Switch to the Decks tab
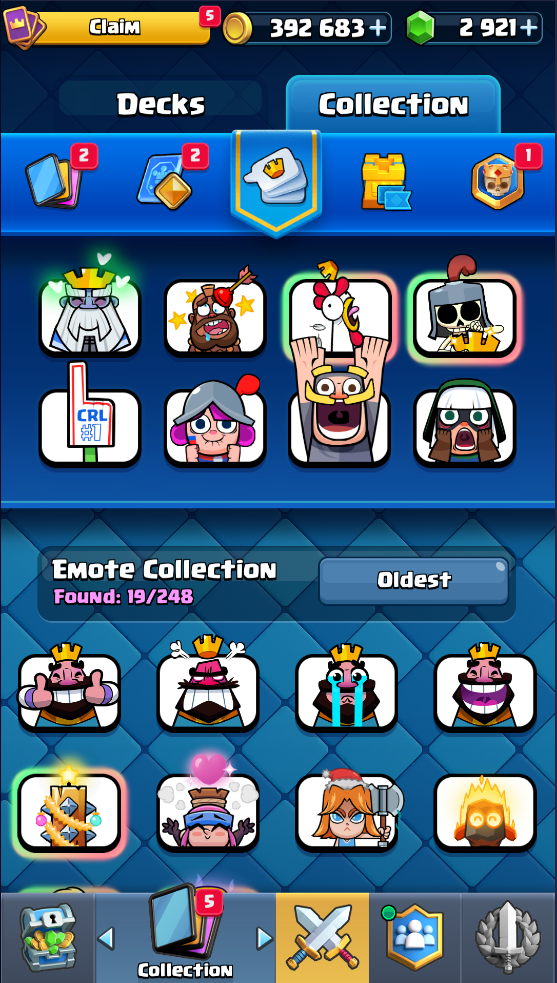Image resolution: width=557 pixels, height=983 pixels. click(161, 103)
